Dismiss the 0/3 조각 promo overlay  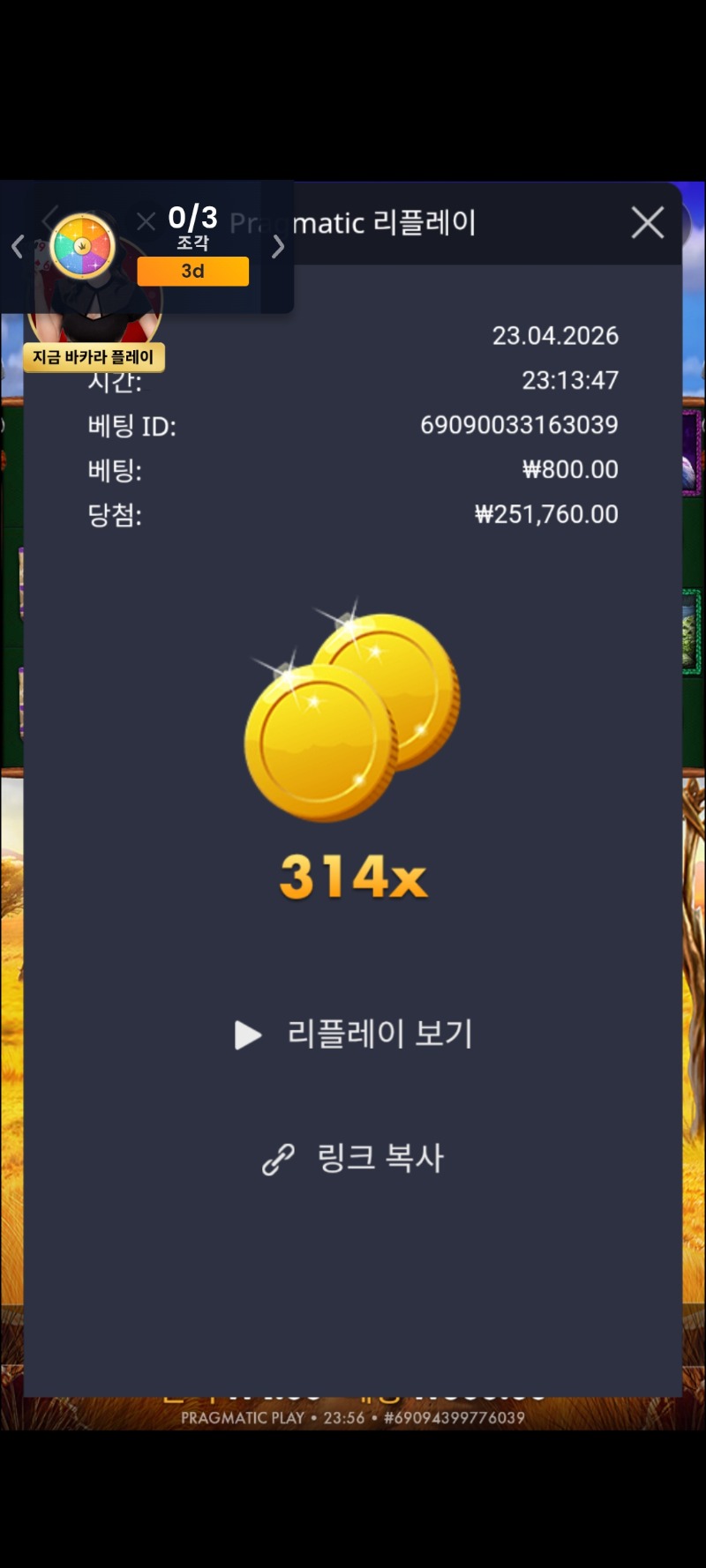146,220
